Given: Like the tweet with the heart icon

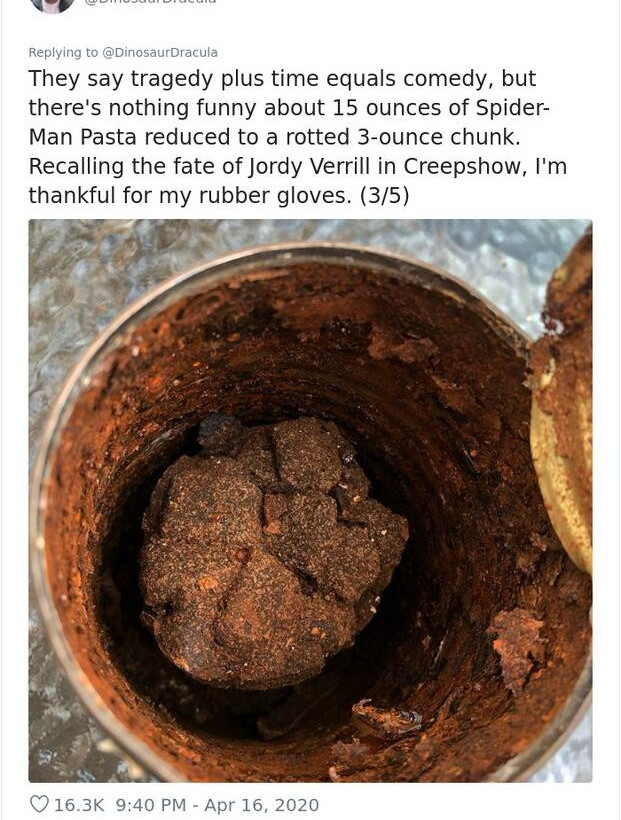Looking at the screenshot, I should (x=39, y=804).
